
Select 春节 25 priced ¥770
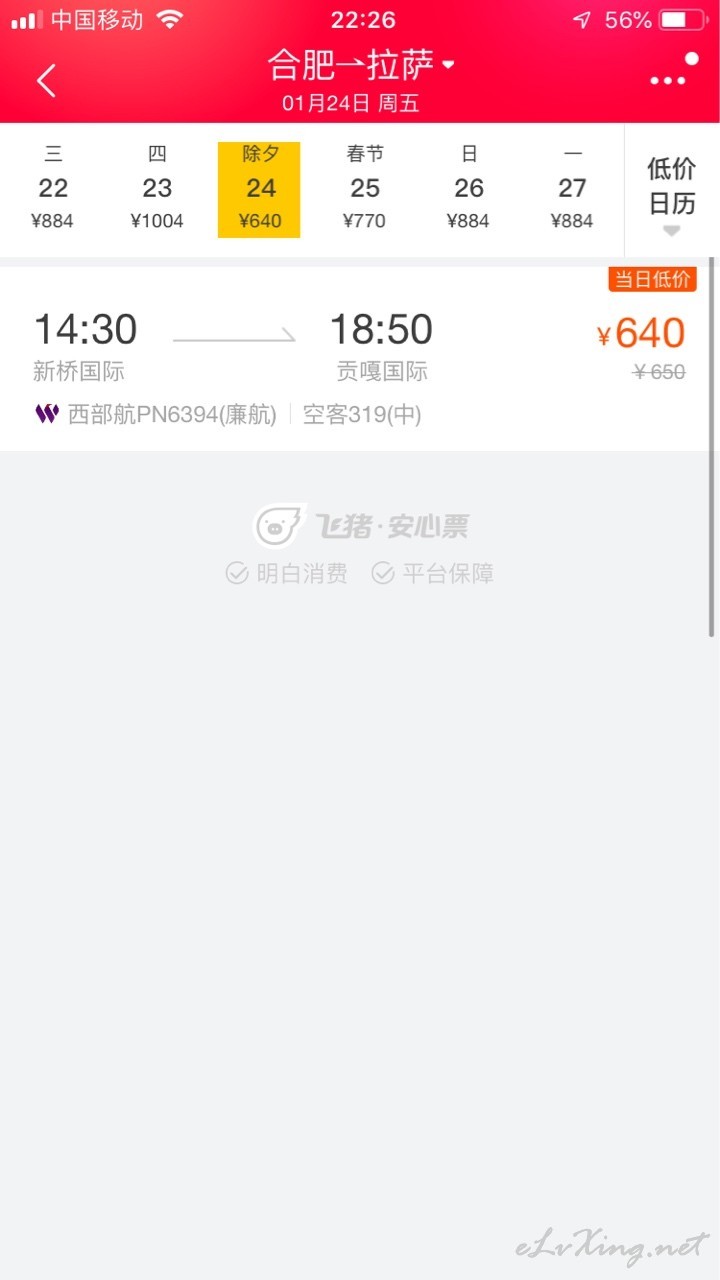365,189
